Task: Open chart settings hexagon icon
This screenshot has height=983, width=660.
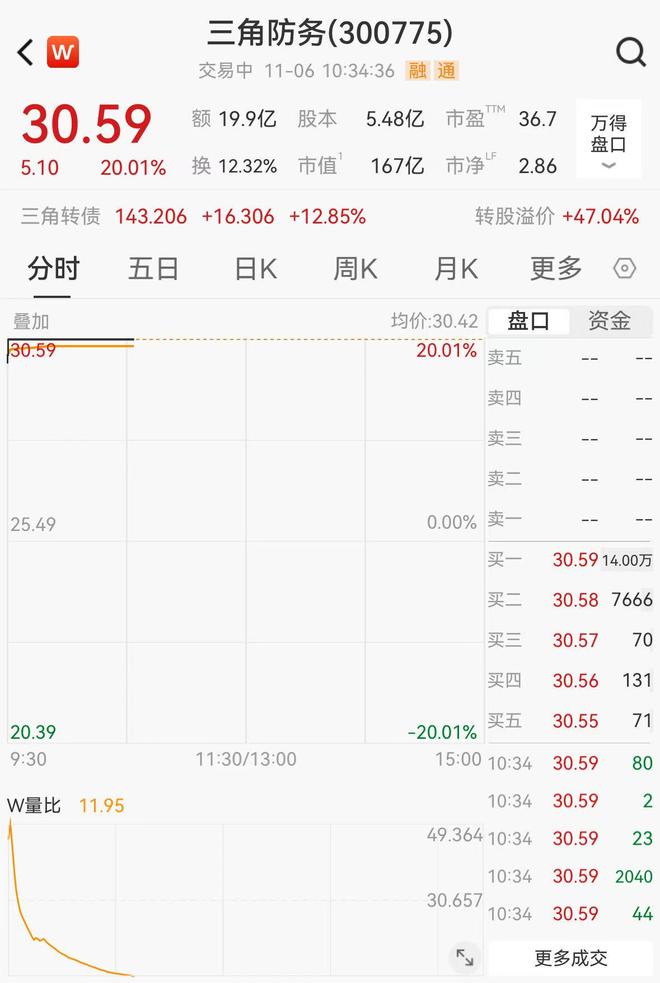Action: tap(624, 268)
